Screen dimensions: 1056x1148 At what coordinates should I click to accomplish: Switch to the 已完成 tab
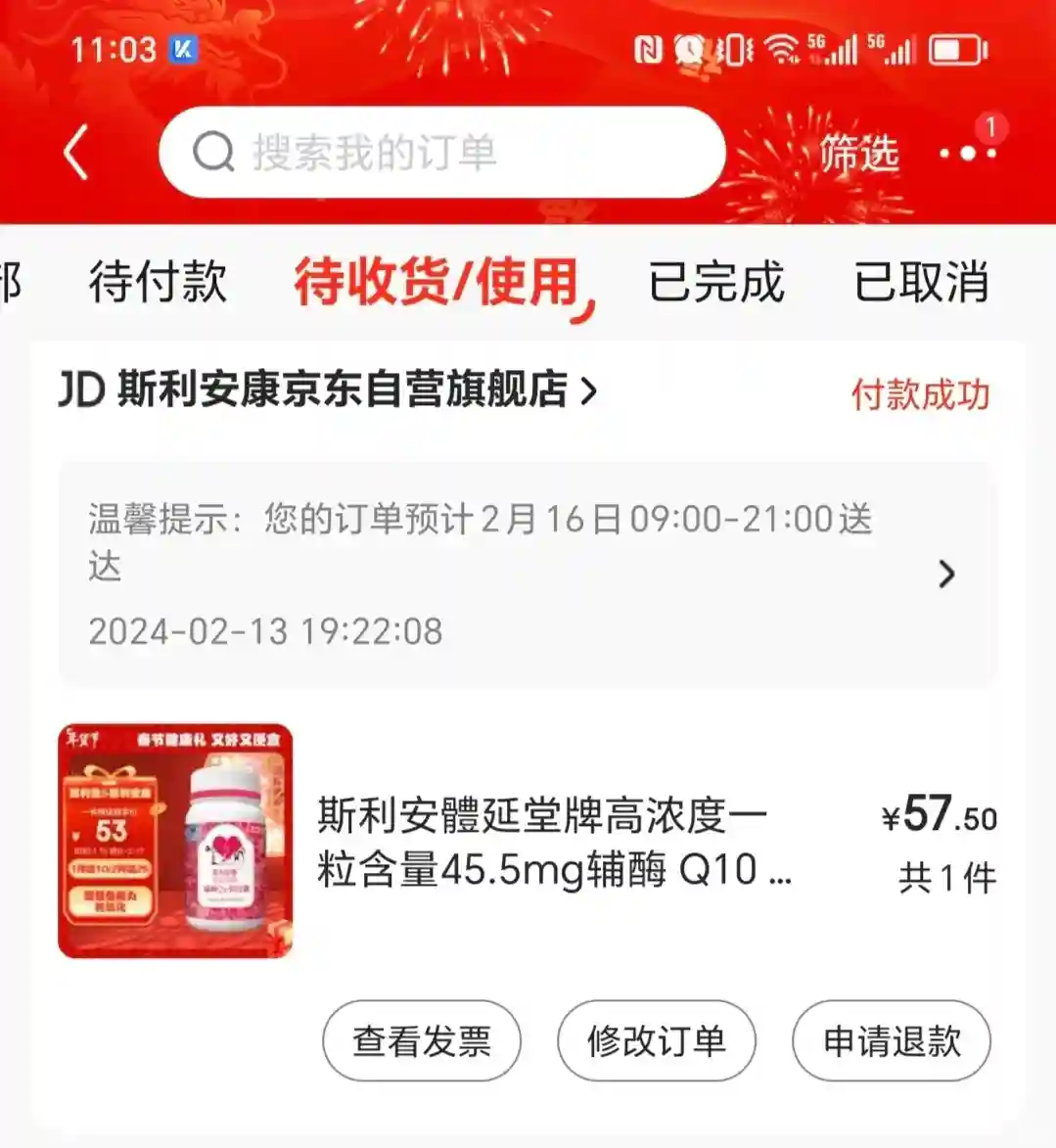[715, 282]
